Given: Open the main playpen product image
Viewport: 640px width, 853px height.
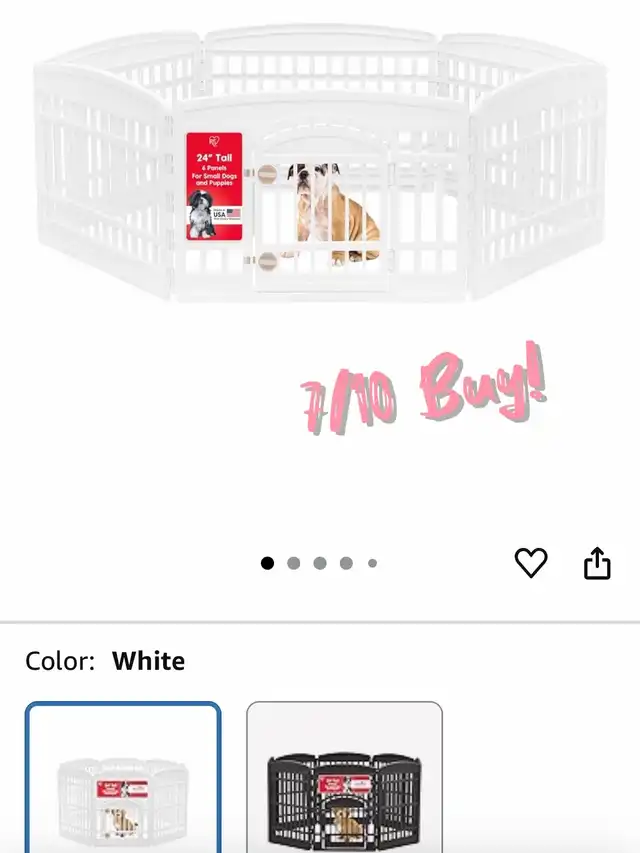Looking at the screenshot, I should pos(320,165).
